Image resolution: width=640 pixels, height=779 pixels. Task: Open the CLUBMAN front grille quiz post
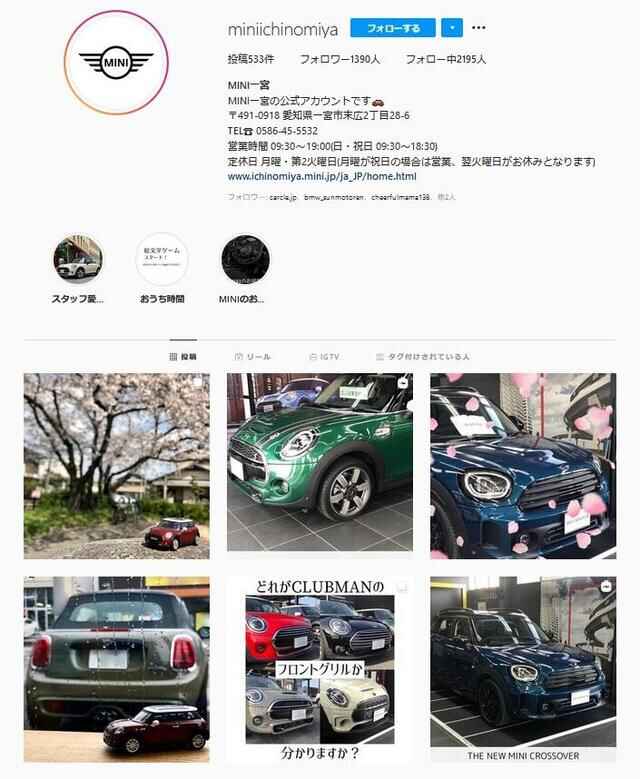(320, 668)
